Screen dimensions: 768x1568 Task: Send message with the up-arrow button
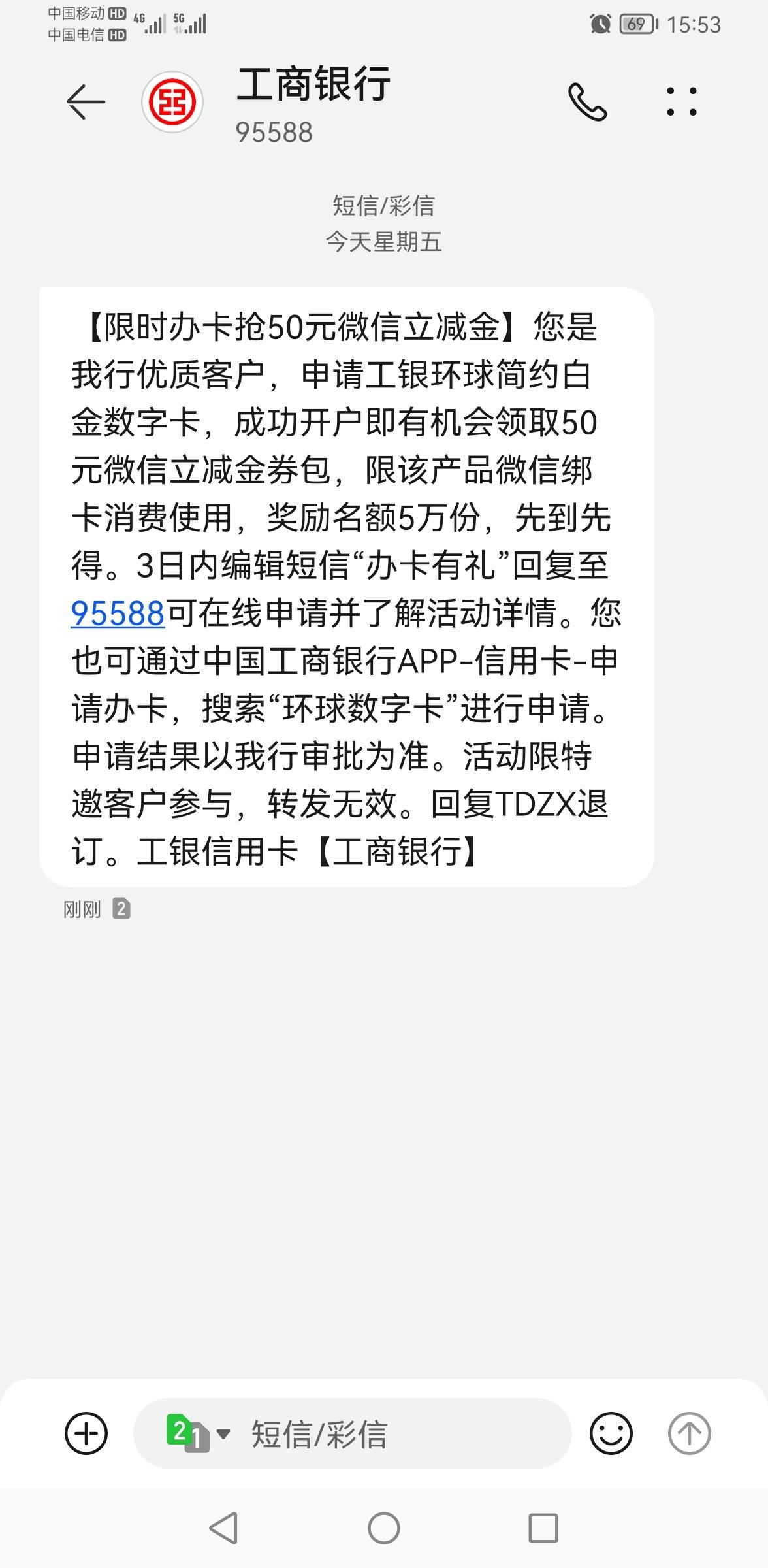pos(690,1433)
